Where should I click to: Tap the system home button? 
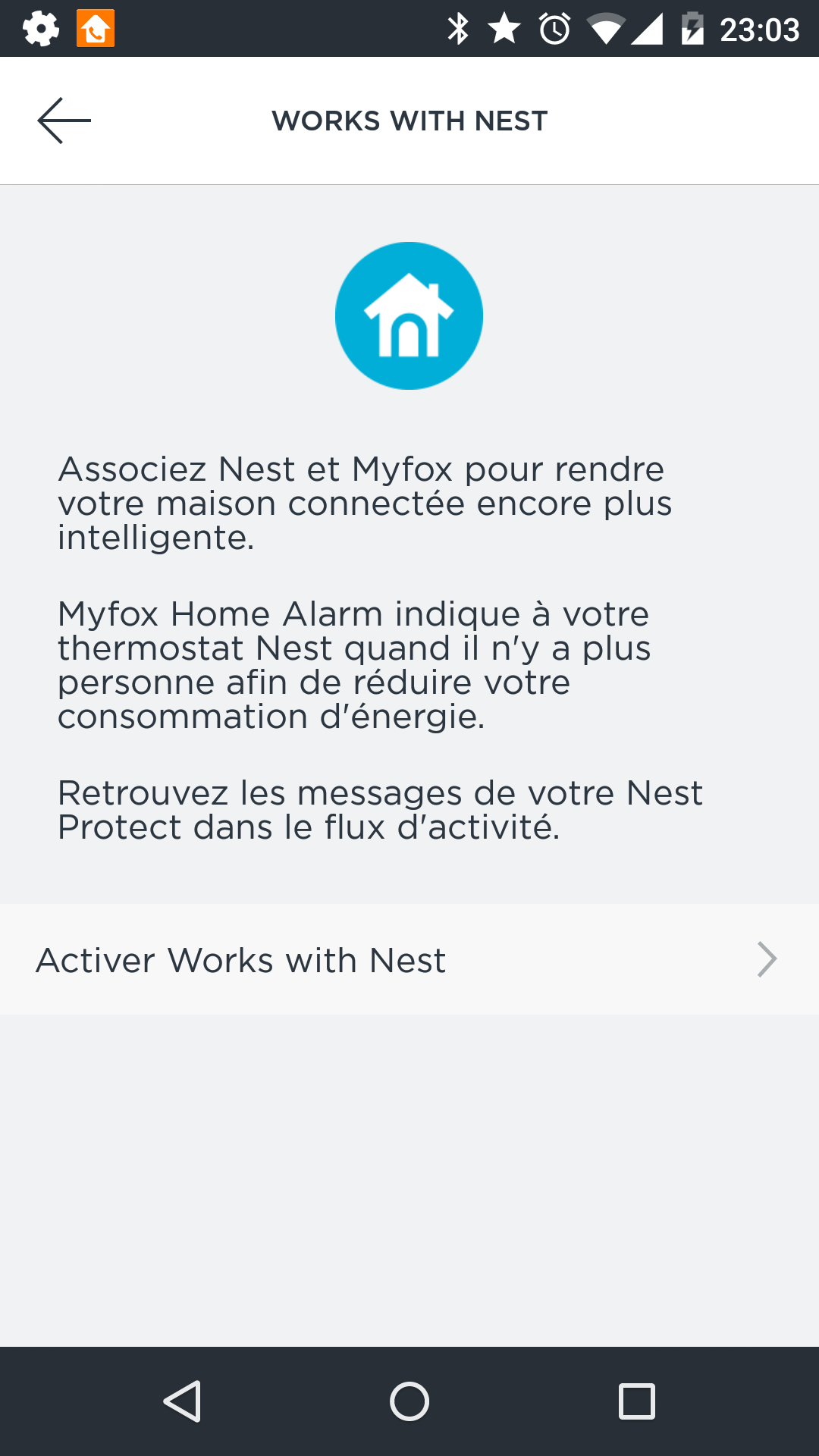click(x=409, y=1401)
